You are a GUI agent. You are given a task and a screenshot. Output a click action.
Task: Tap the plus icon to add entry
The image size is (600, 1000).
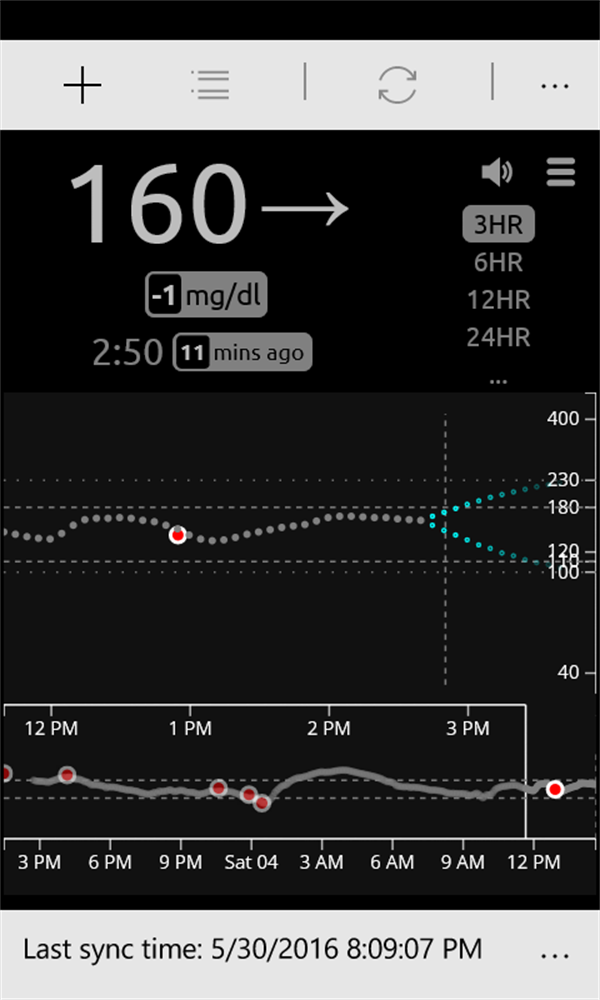pyautogui.click(x=83, y=86)
